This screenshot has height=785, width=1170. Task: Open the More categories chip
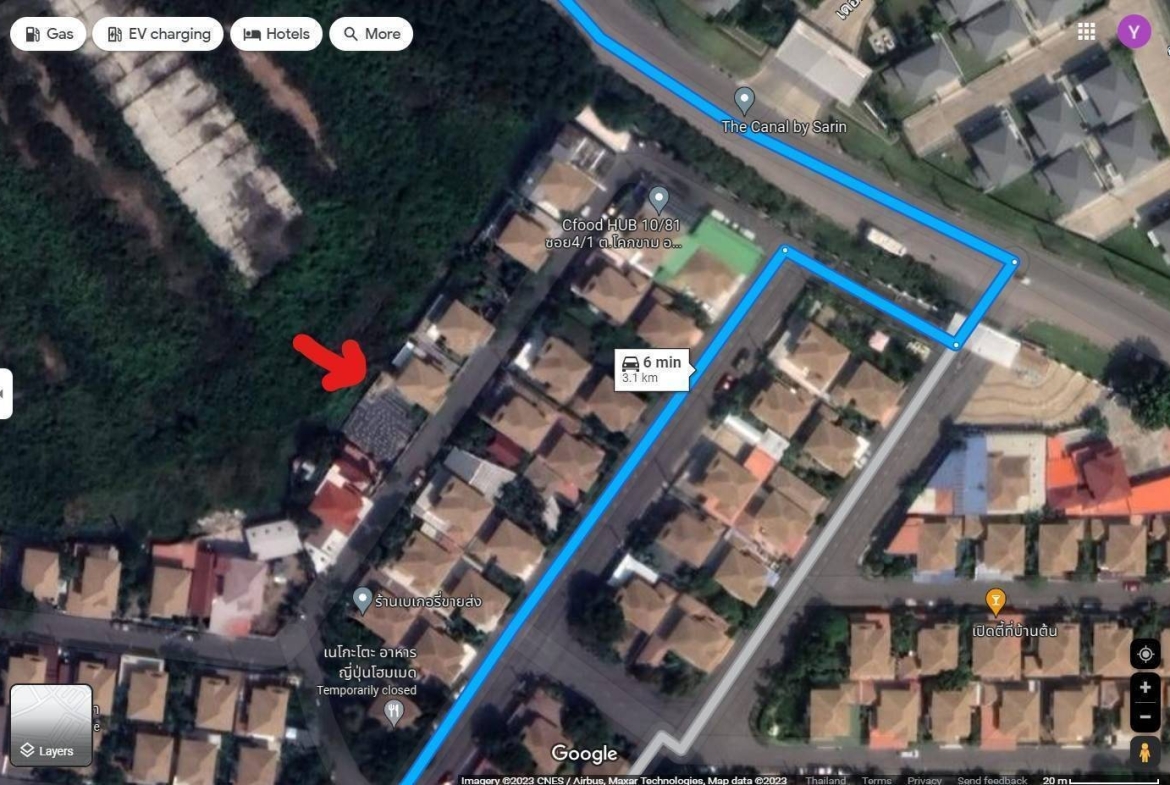click(371, 34)
